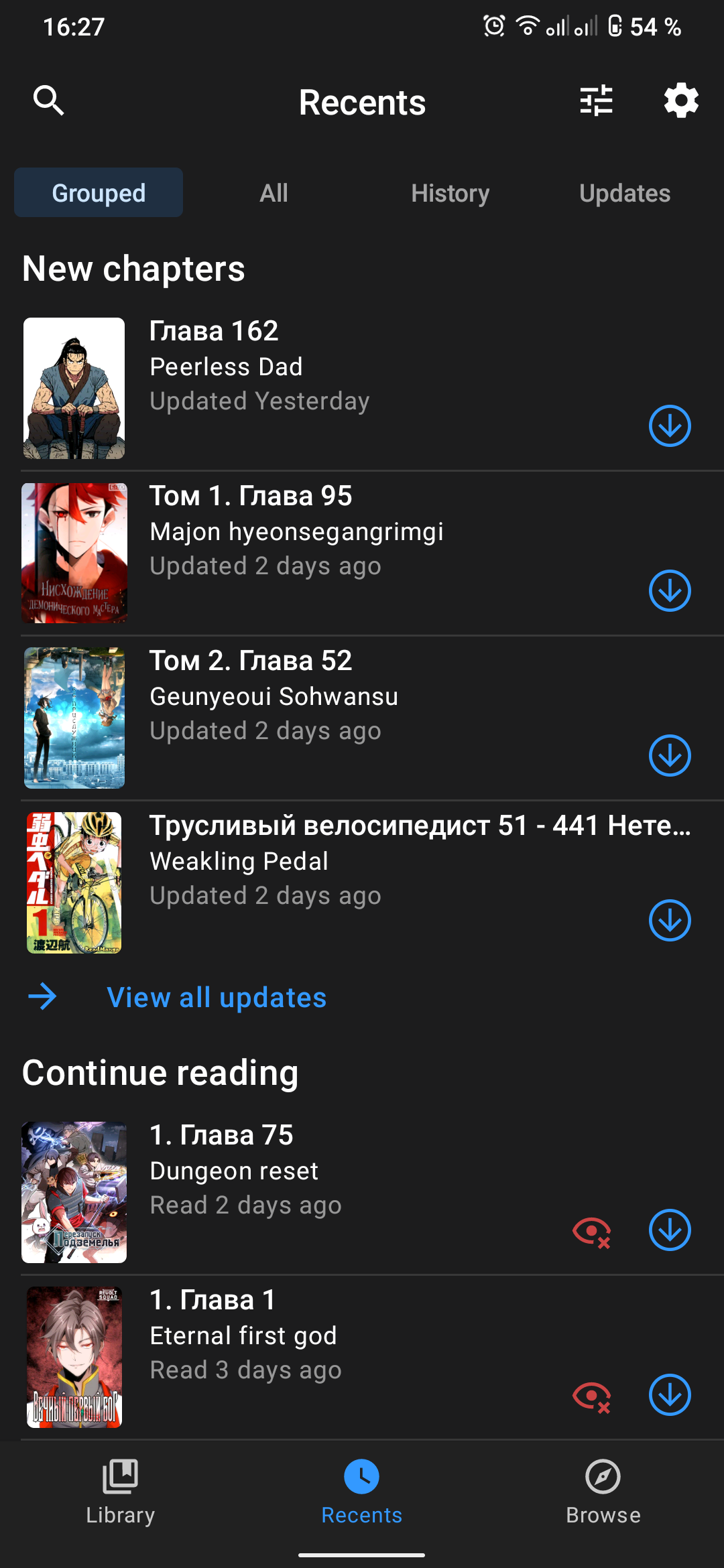This screenshot has width=724, height=1568.
Task: Download the Geunyeoui Sohwansu chapter
Action: (x=670, y=755)
